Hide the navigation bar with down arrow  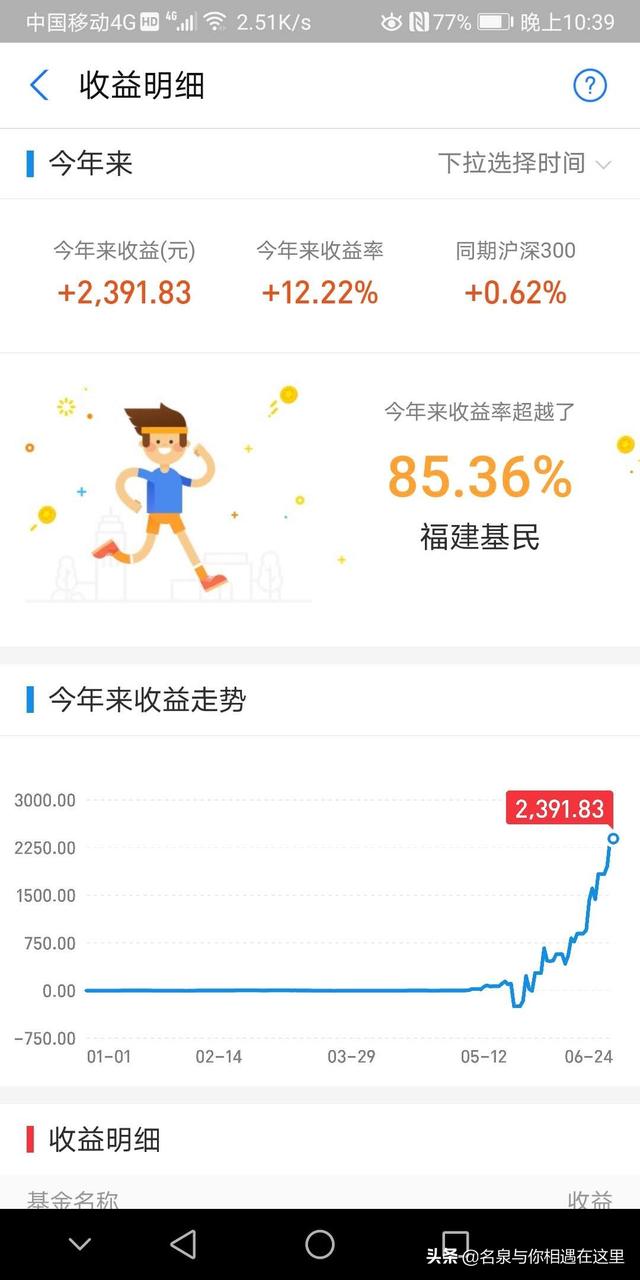point(80,1244)
